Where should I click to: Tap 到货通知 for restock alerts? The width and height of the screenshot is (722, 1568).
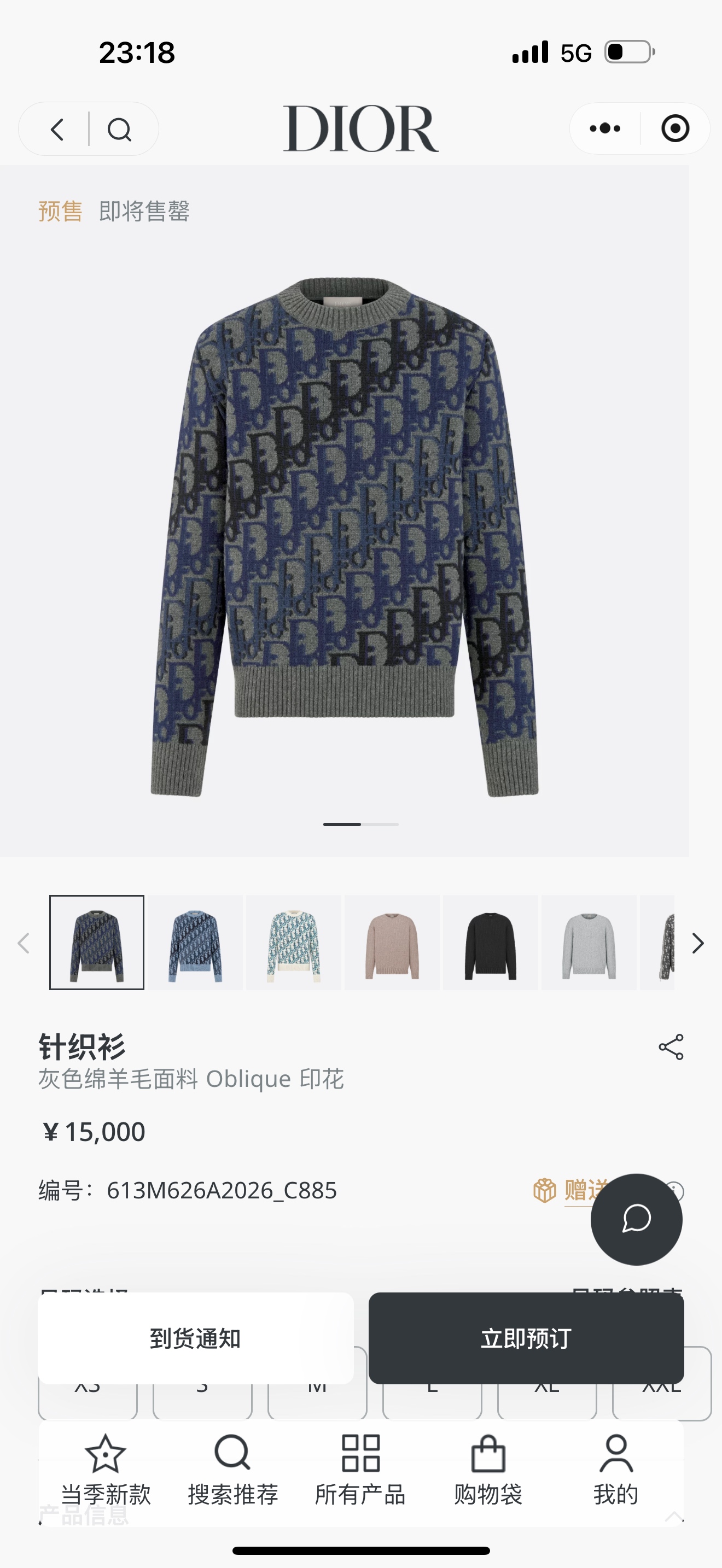195,1338
